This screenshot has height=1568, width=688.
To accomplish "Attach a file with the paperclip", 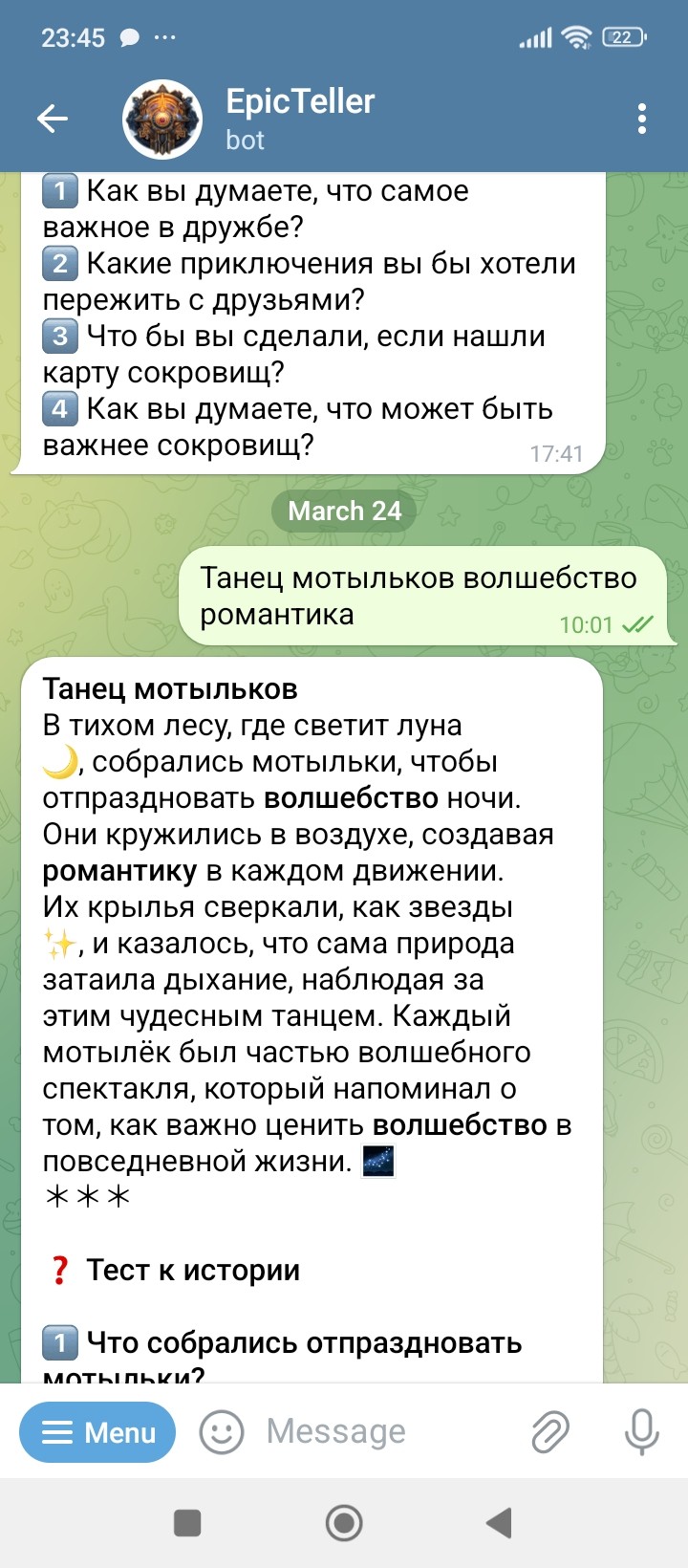I will (x=550, y=1431).
